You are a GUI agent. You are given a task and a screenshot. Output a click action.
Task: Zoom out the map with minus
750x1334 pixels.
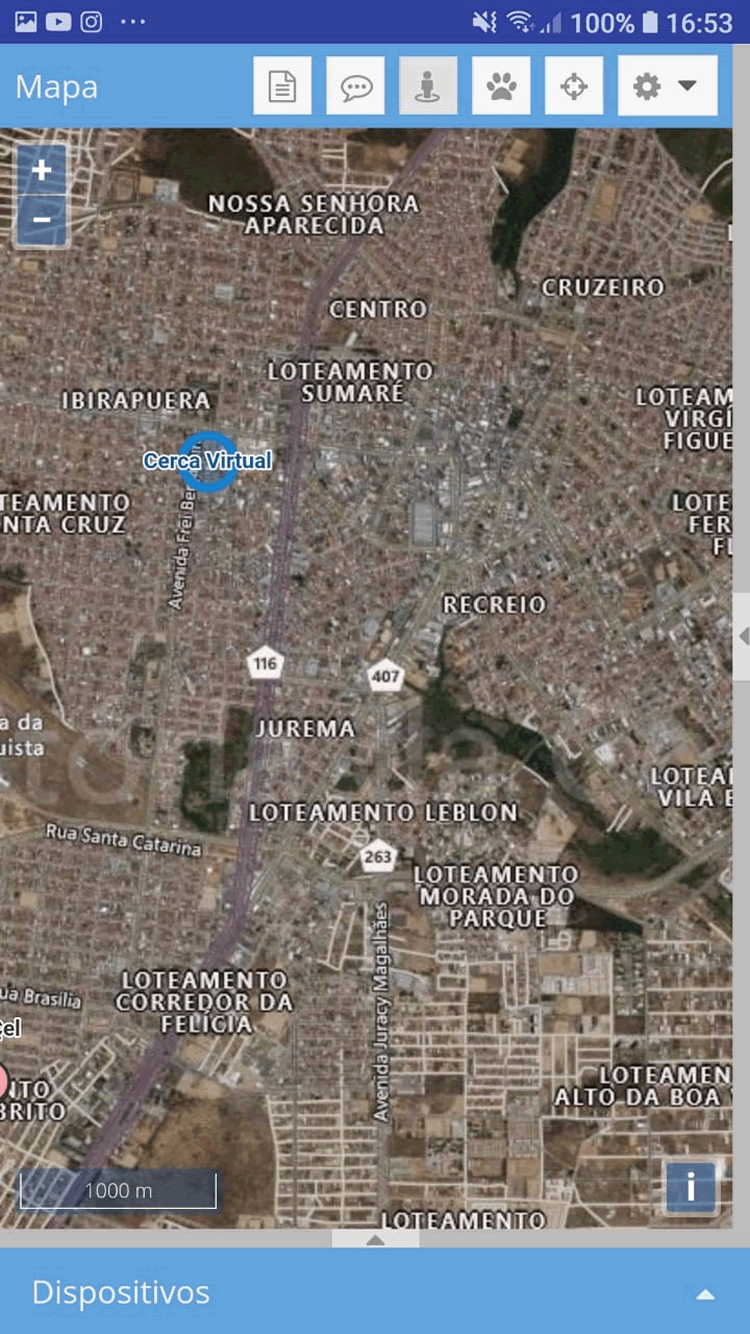[42, 220]
